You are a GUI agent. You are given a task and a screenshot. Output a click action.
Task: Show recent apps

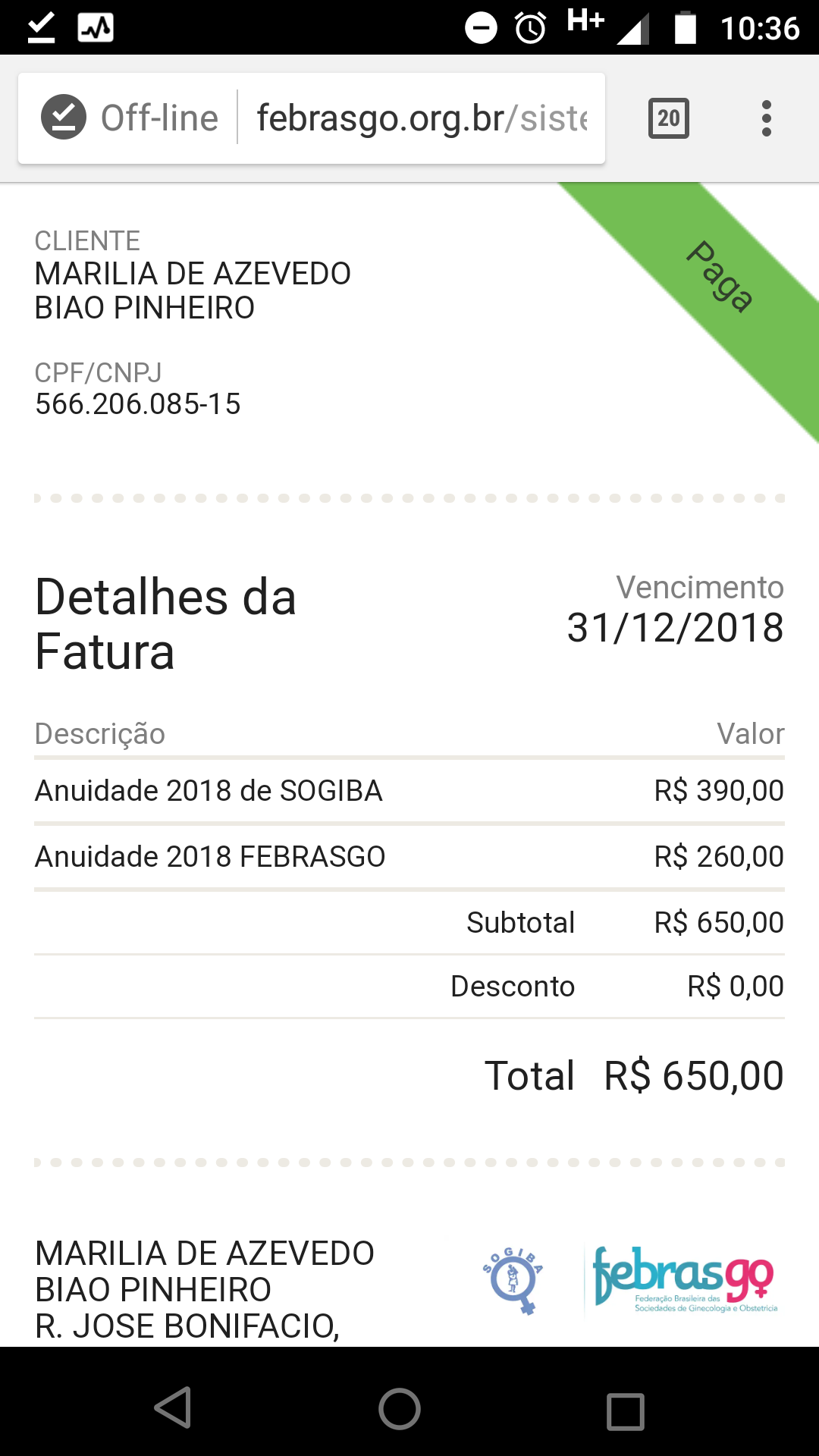point(626,1410)
